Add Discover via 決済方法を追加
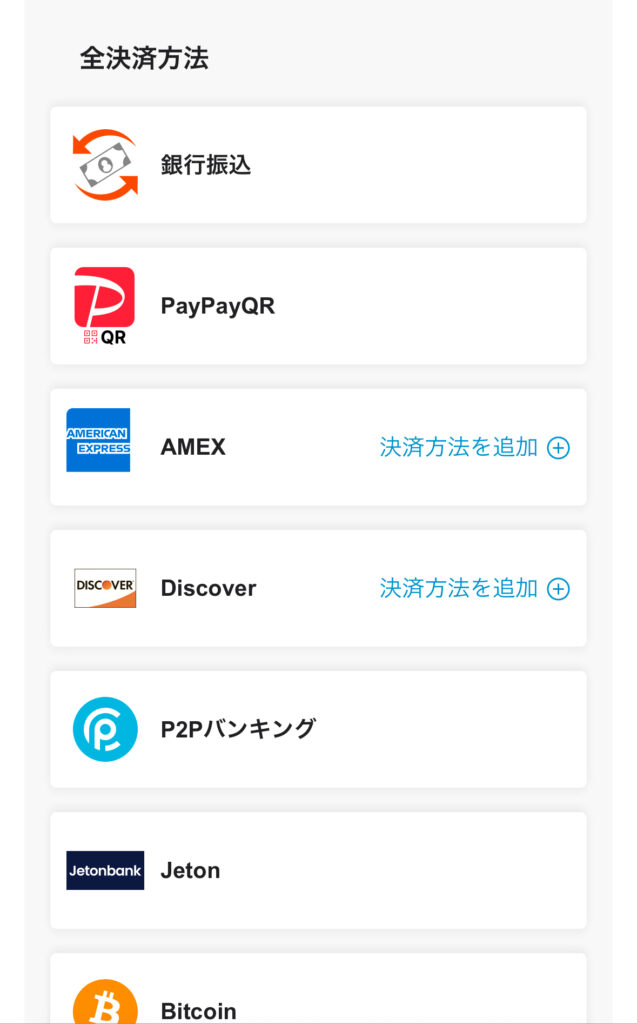 474,588
